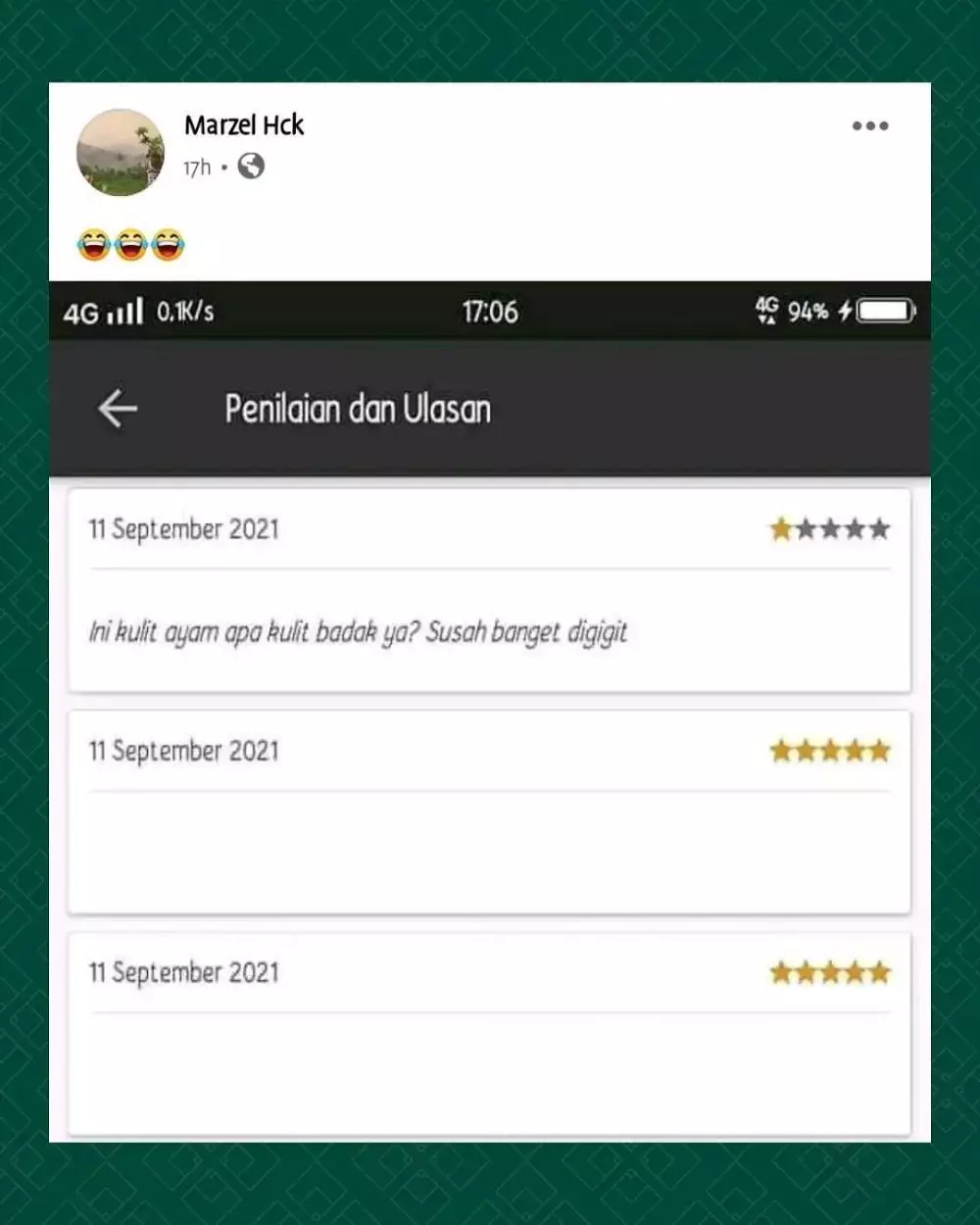Open the three-dot options menu of the post

click(871, 124)
